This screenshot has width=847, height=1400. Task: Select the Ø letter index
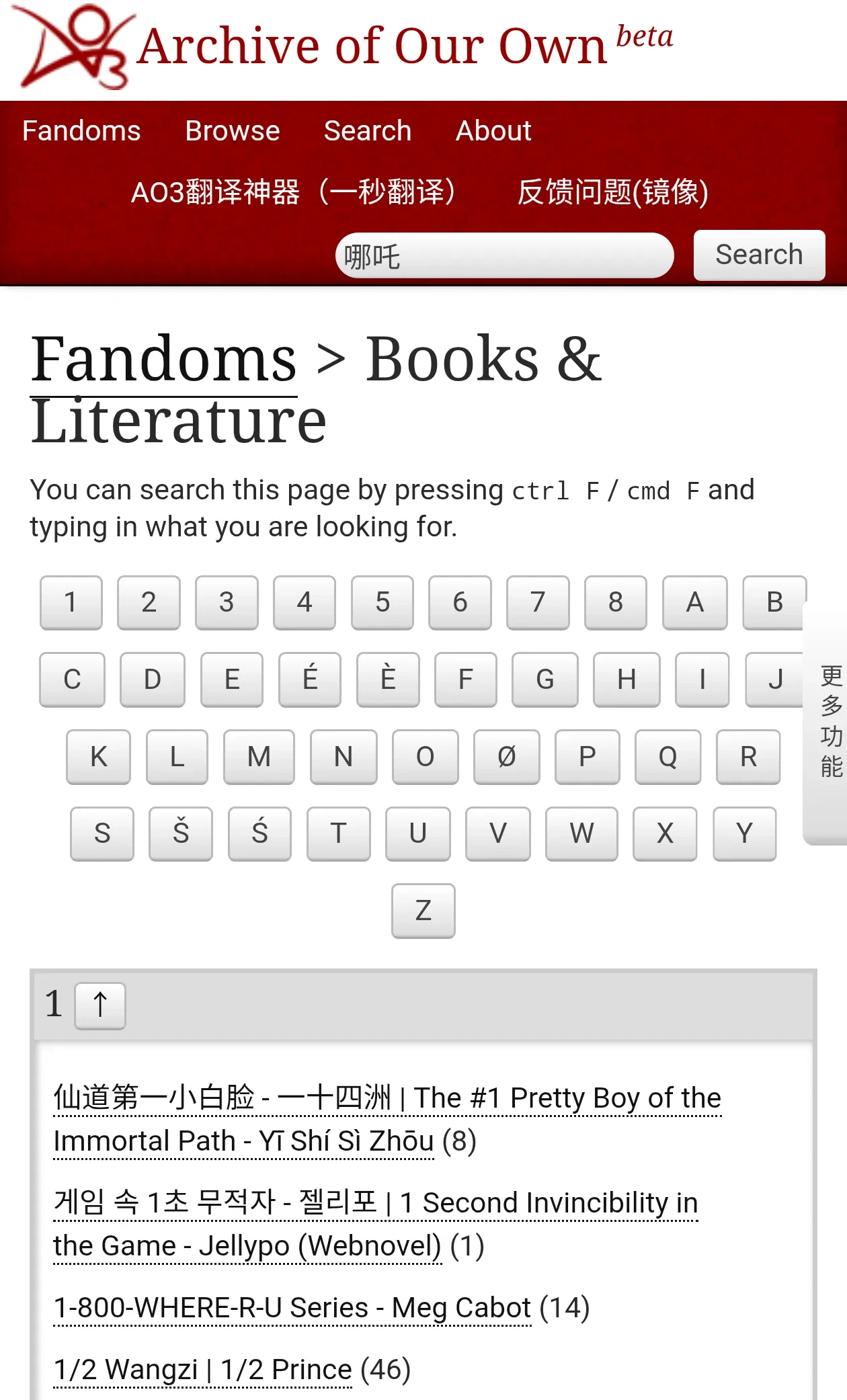pyautogui.click(x=506, y=757)
